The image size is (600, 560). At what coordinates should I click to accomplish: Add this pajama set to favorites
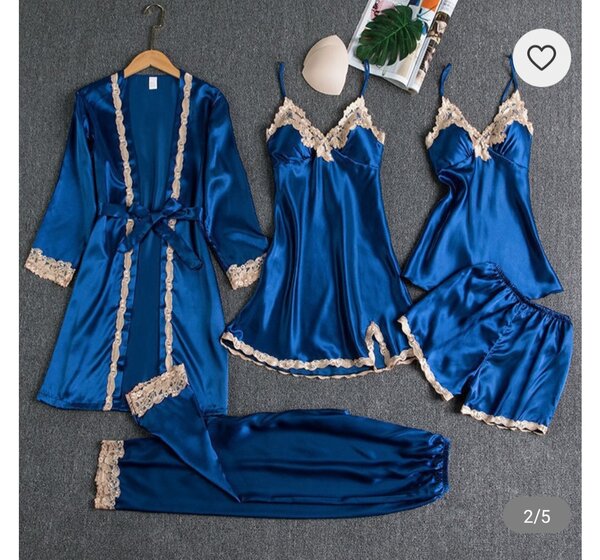[x=541, y=58]
